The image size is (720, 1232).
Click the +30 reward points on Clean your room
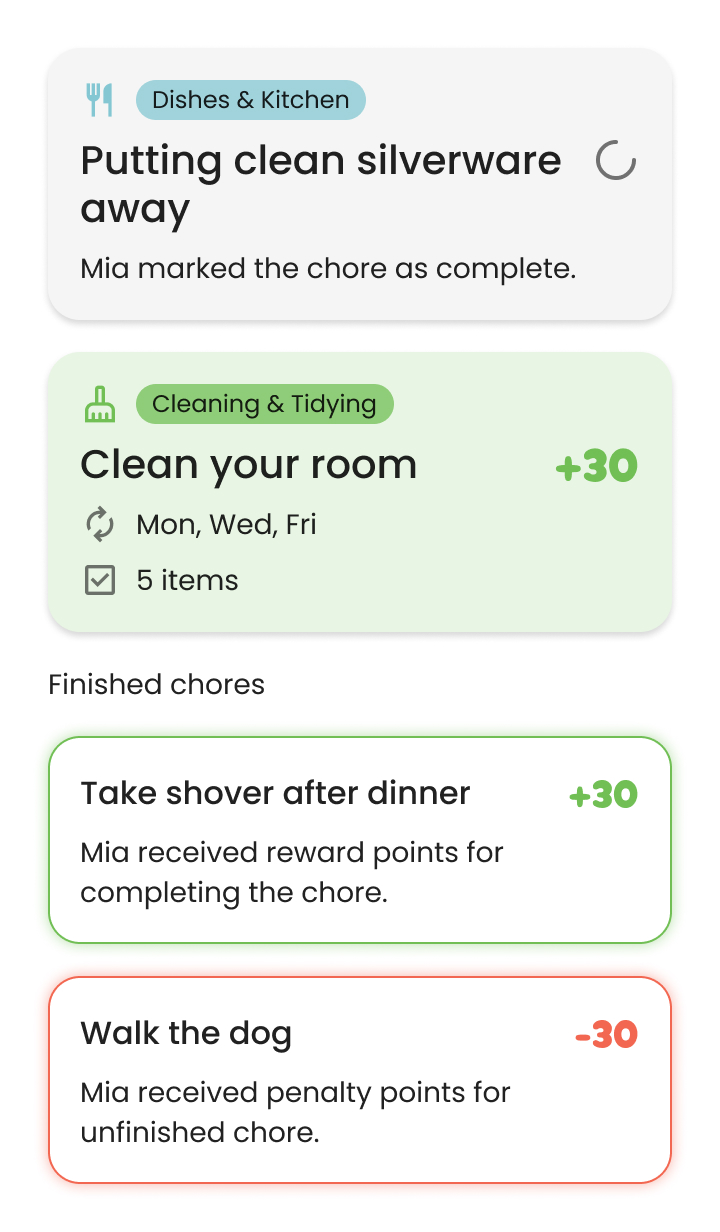(595, 465)
